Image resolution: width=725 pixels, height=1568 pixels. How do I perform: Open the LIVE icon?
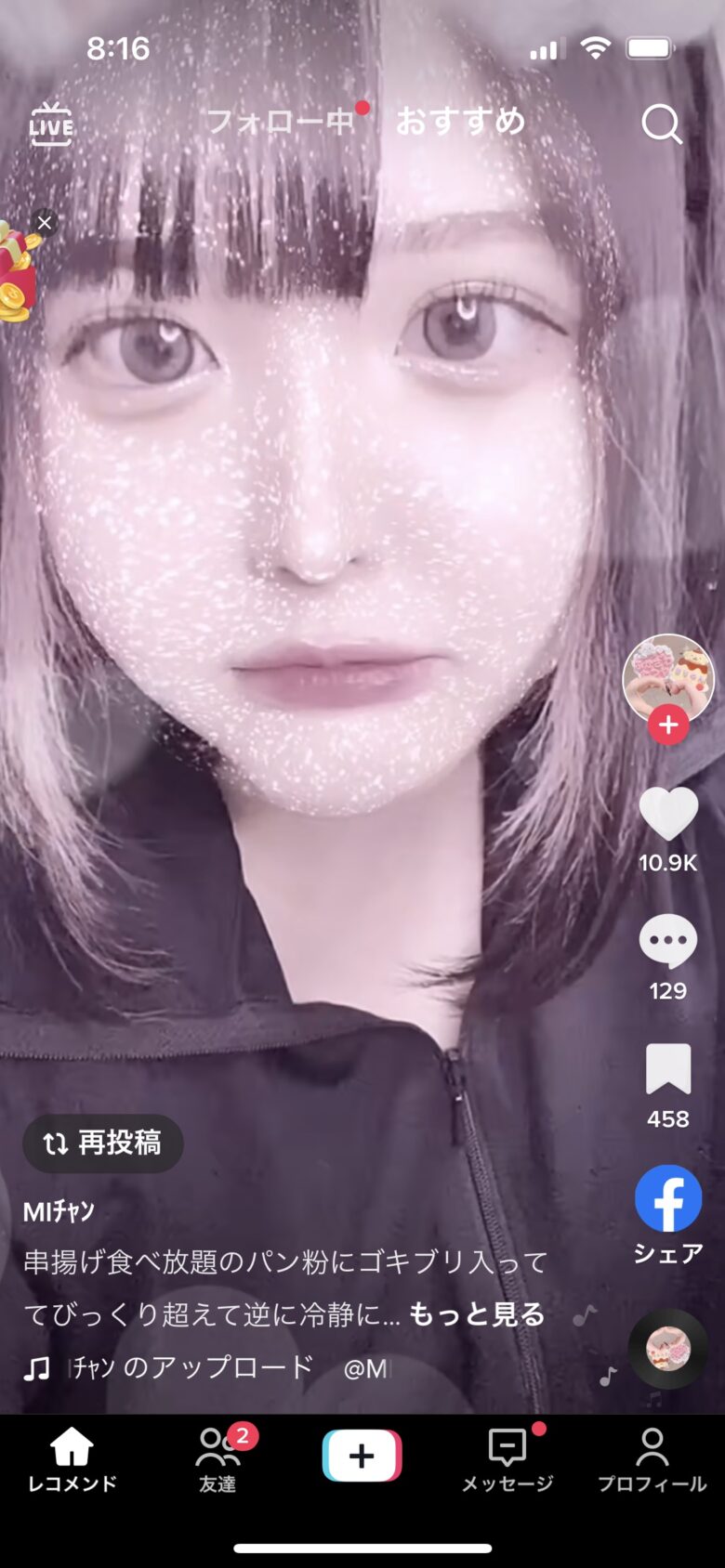click(x=51, y=124)
